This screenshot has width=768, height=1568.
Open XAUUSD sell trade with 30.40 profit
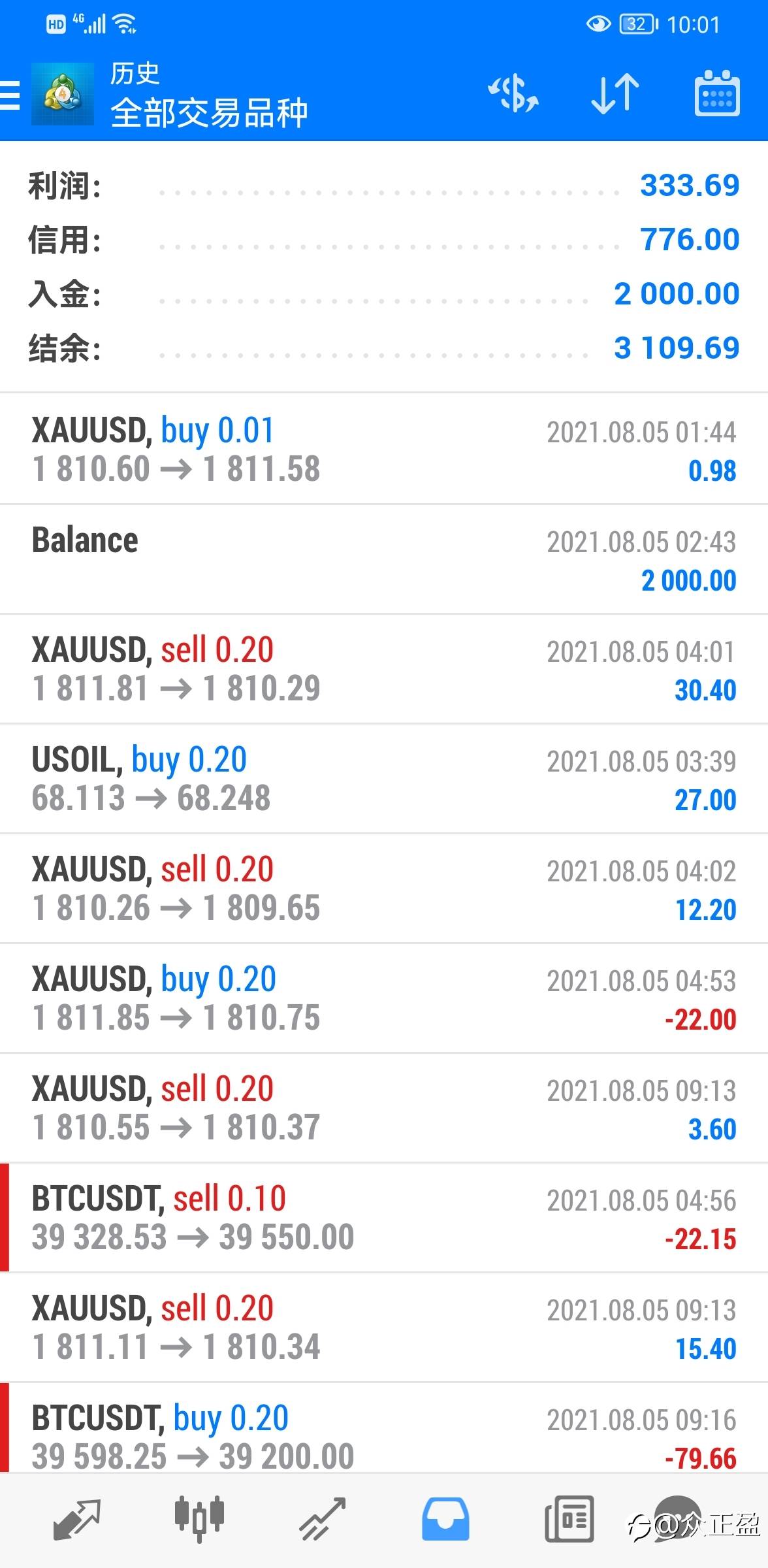point(384,669)
